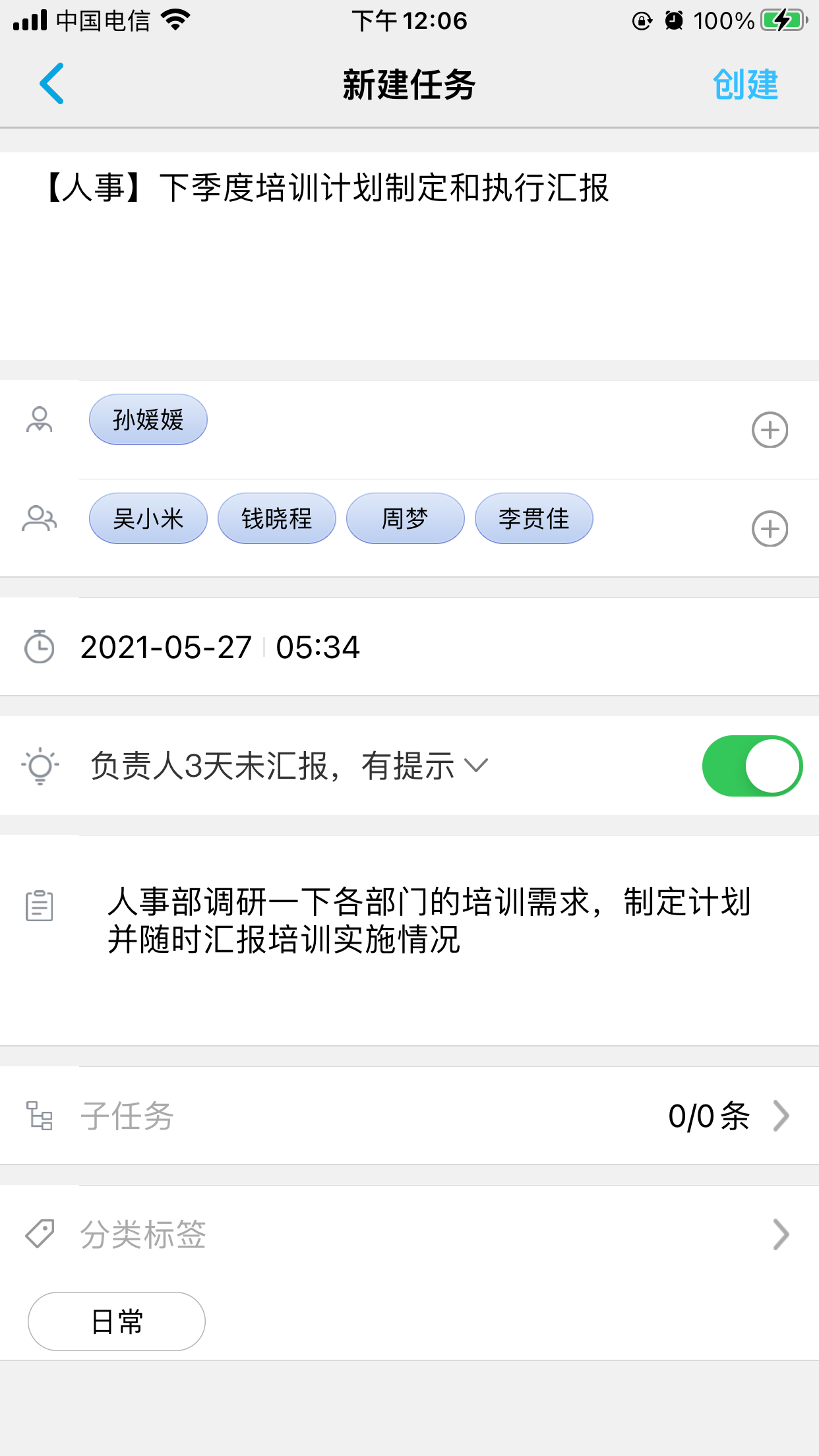This screenshot has height=1456, width=819.
Task: Edit the task description text
Action: (429, 921)
